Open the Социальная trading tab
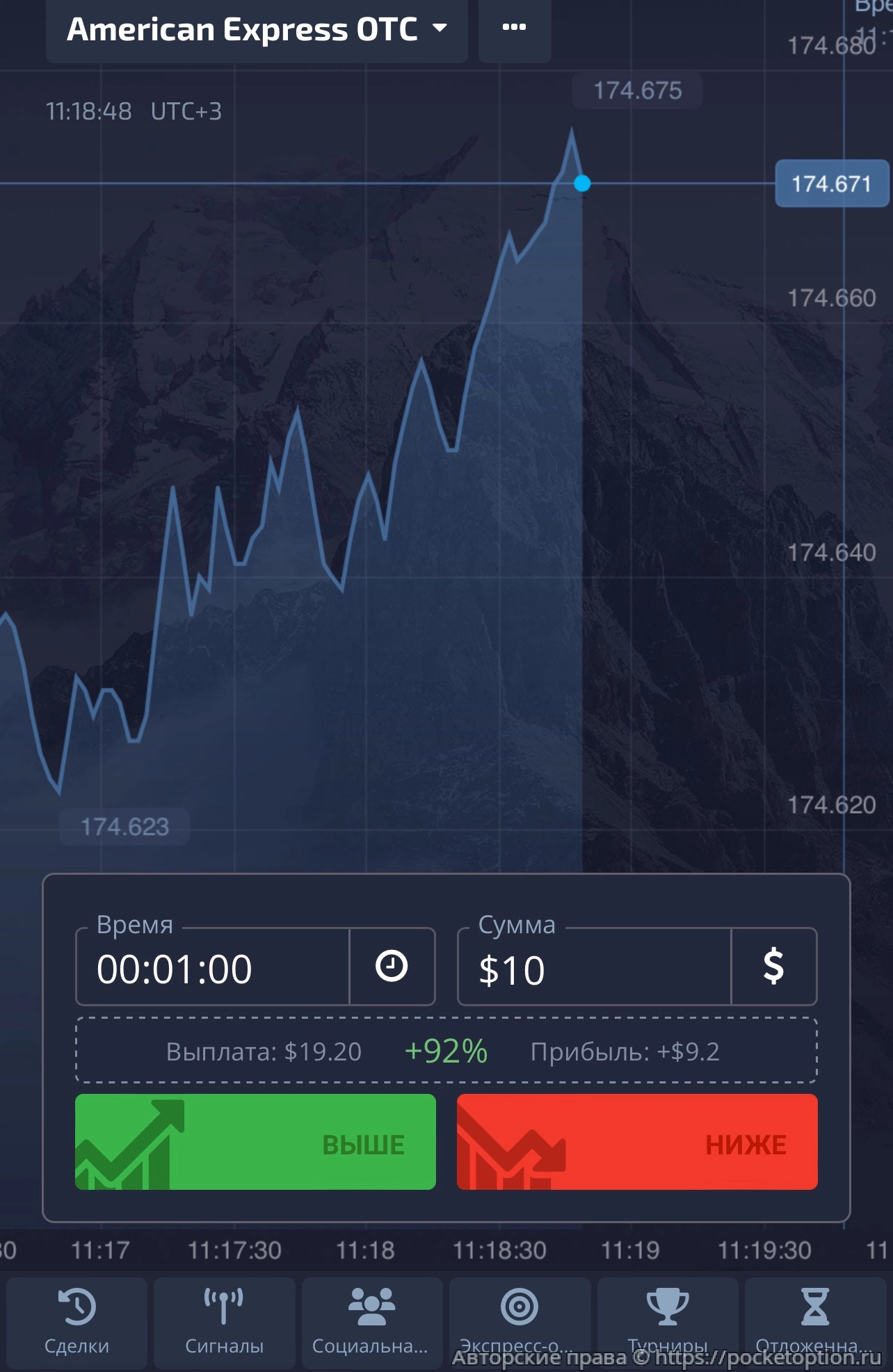This screenshot has height=1372, width=893. [371, 1320]
